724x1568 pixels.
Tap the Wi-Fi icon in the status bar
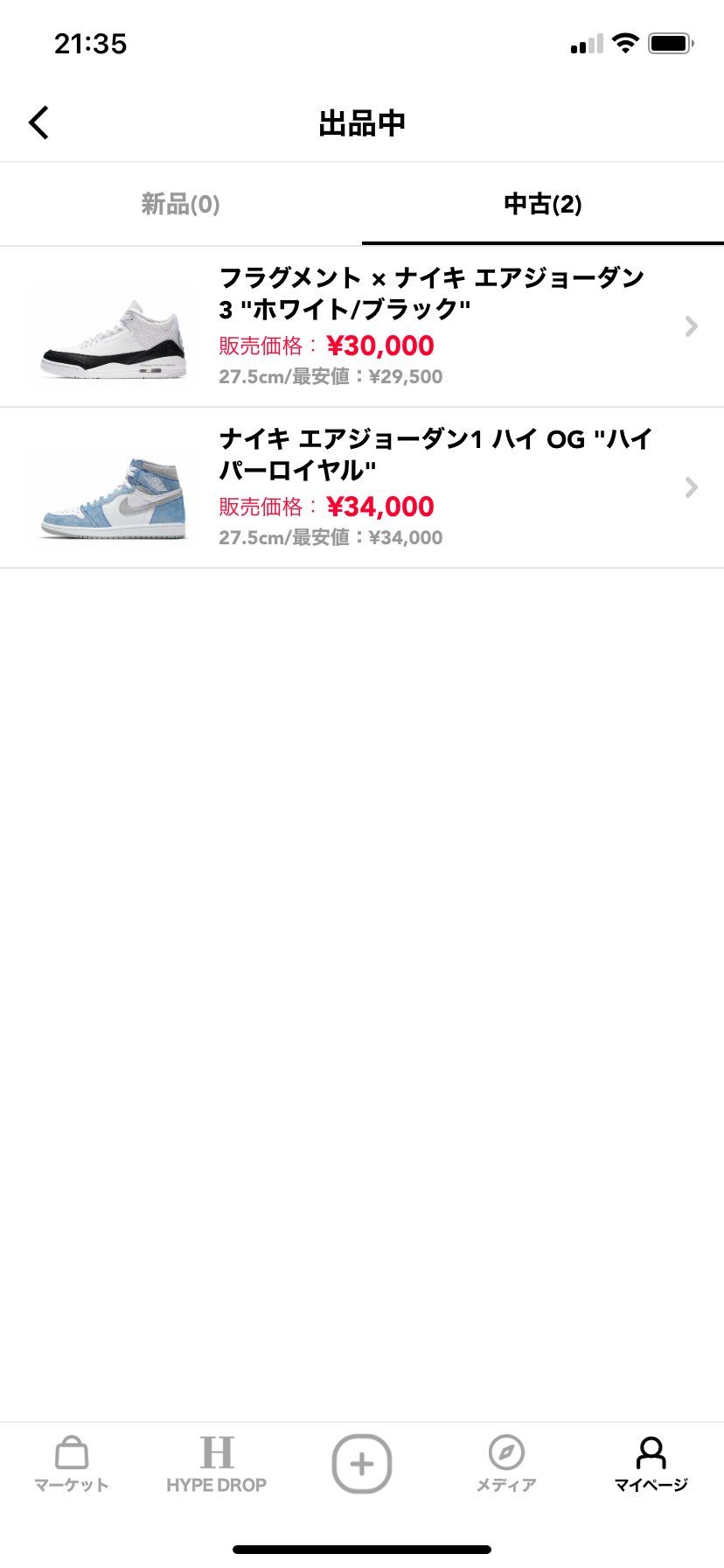[x=626, y=42]
